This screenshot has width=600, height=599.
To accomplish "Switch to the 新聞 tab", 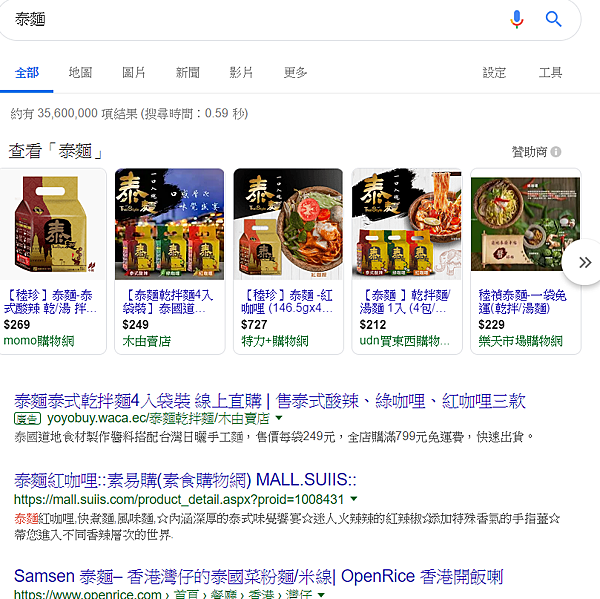I will 188,73.
